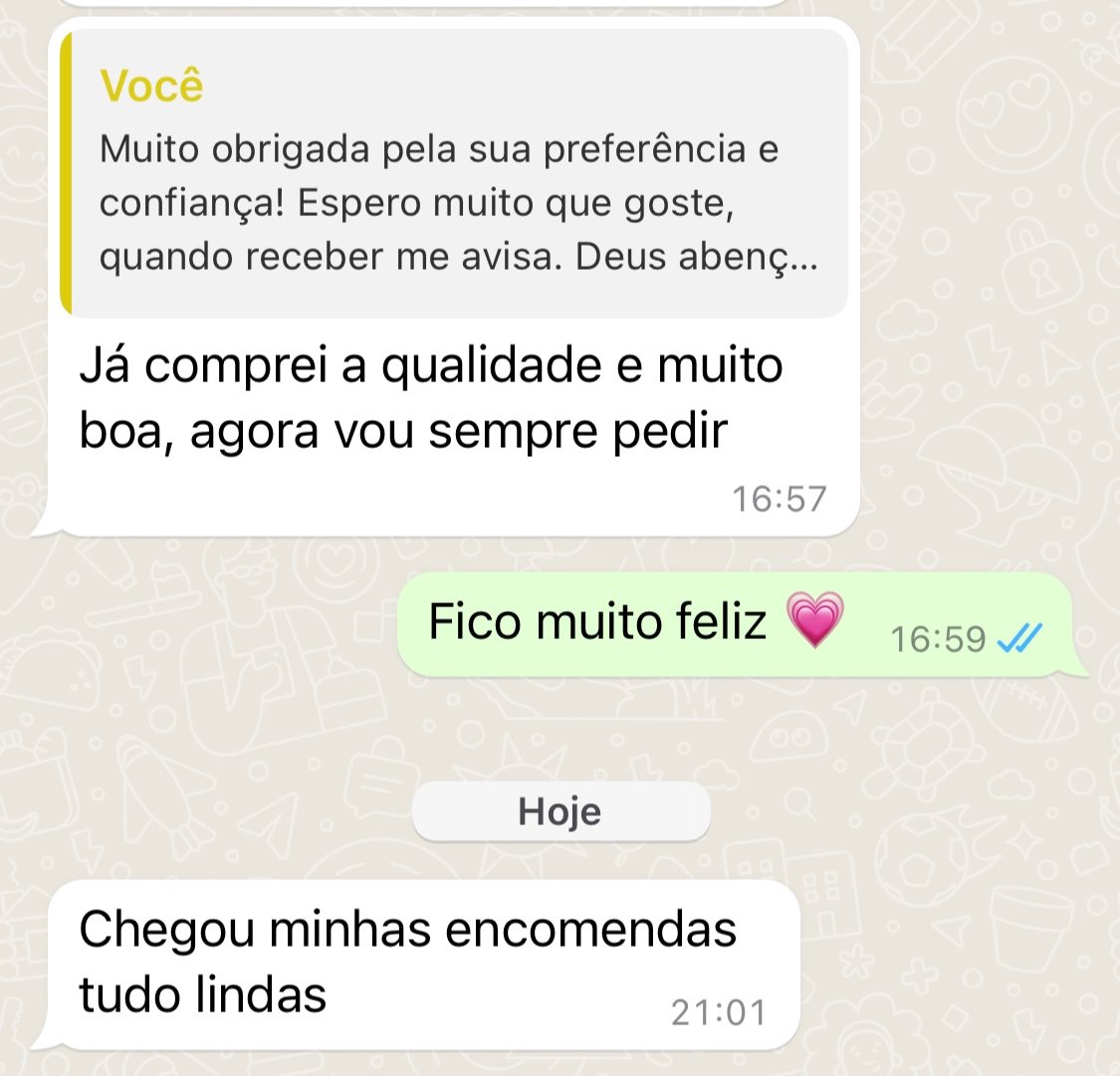1120x1076 pixels.
Task: Open the quoted message from Você
Action: click(x=453, y=174)
